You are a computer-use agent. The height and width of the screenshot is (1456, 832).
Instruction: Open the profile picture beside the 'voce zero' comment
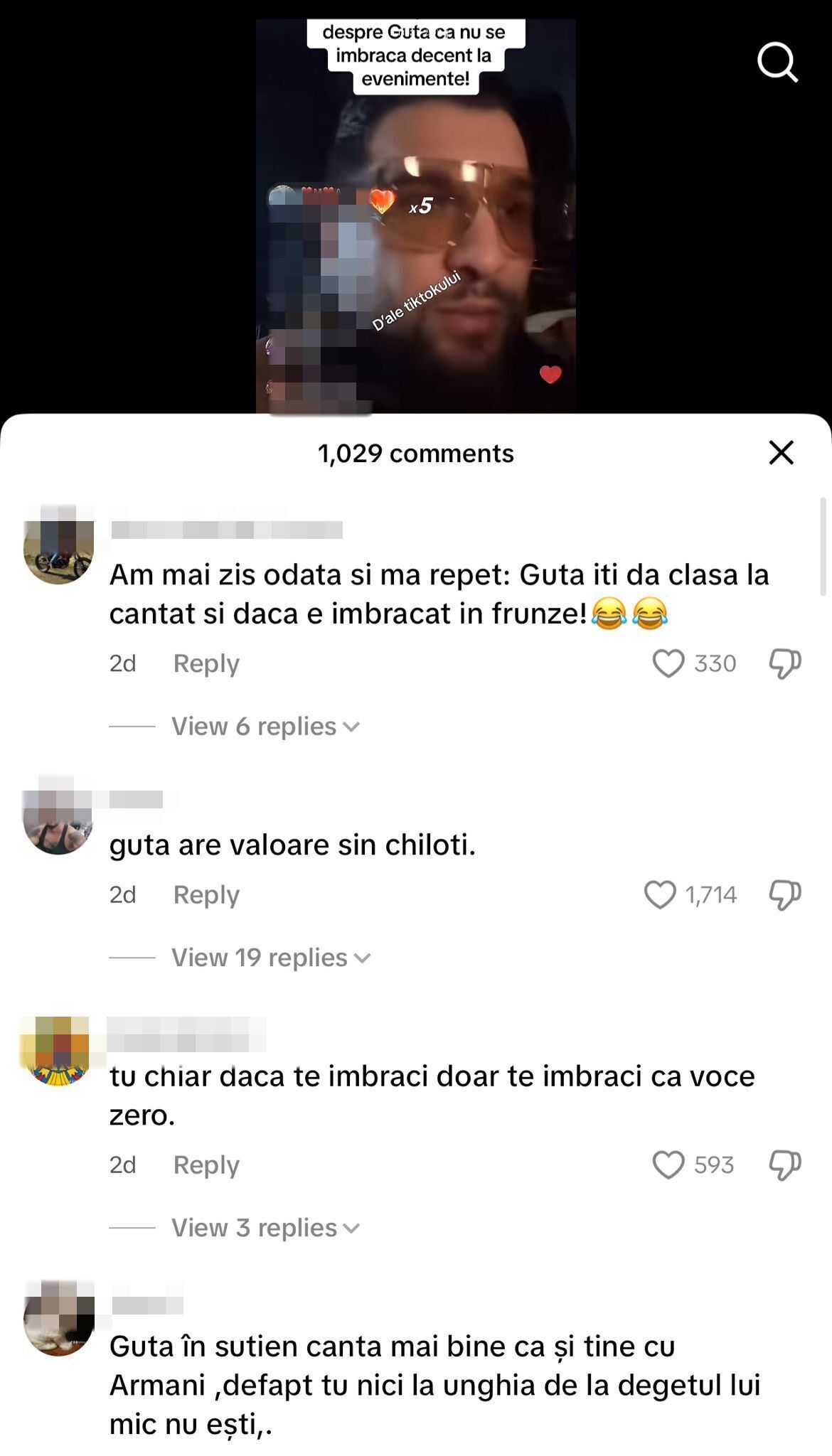coord(58,1051)
